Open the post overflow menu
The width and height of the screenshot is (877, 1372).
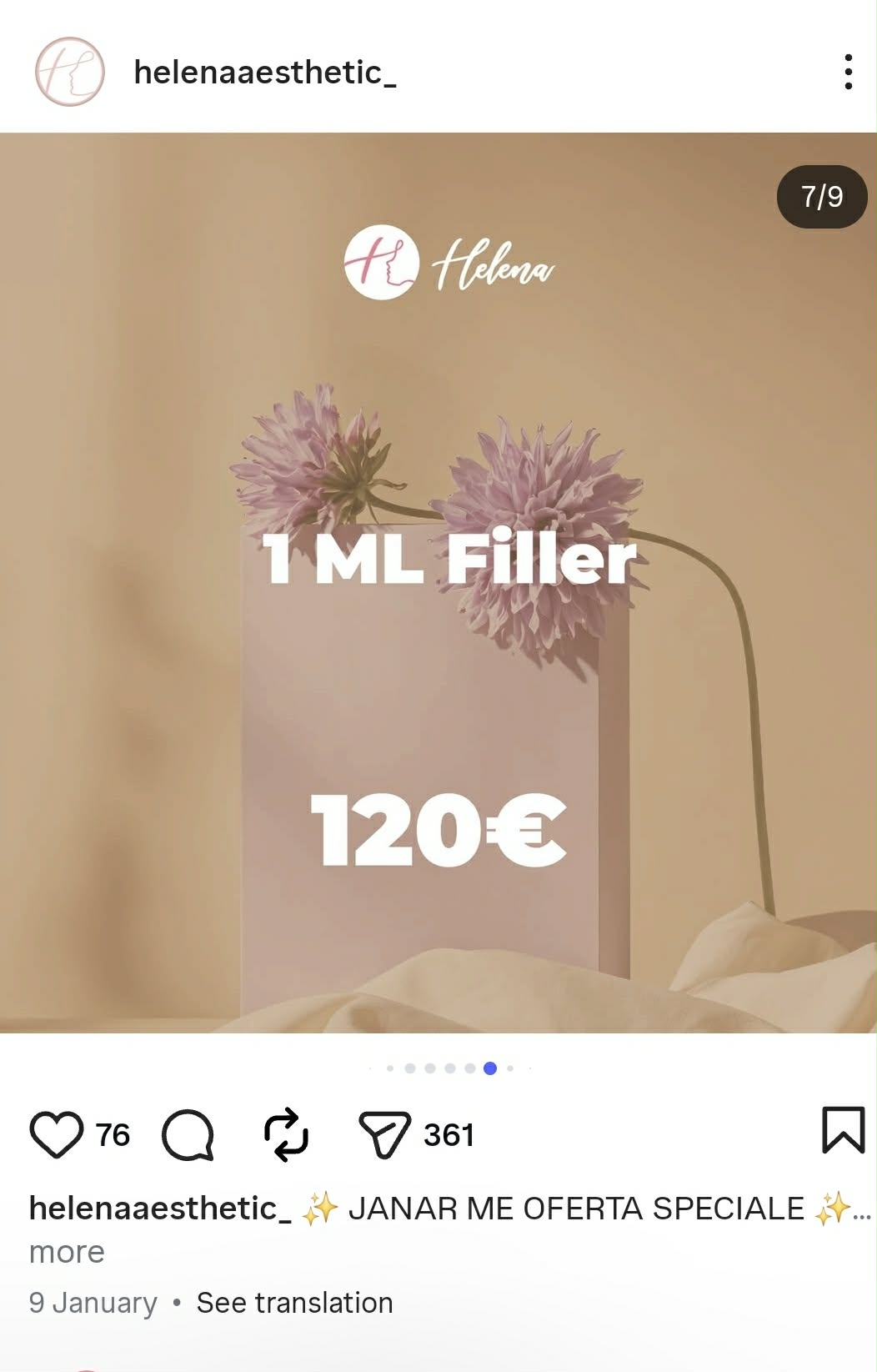coord(848,72)
